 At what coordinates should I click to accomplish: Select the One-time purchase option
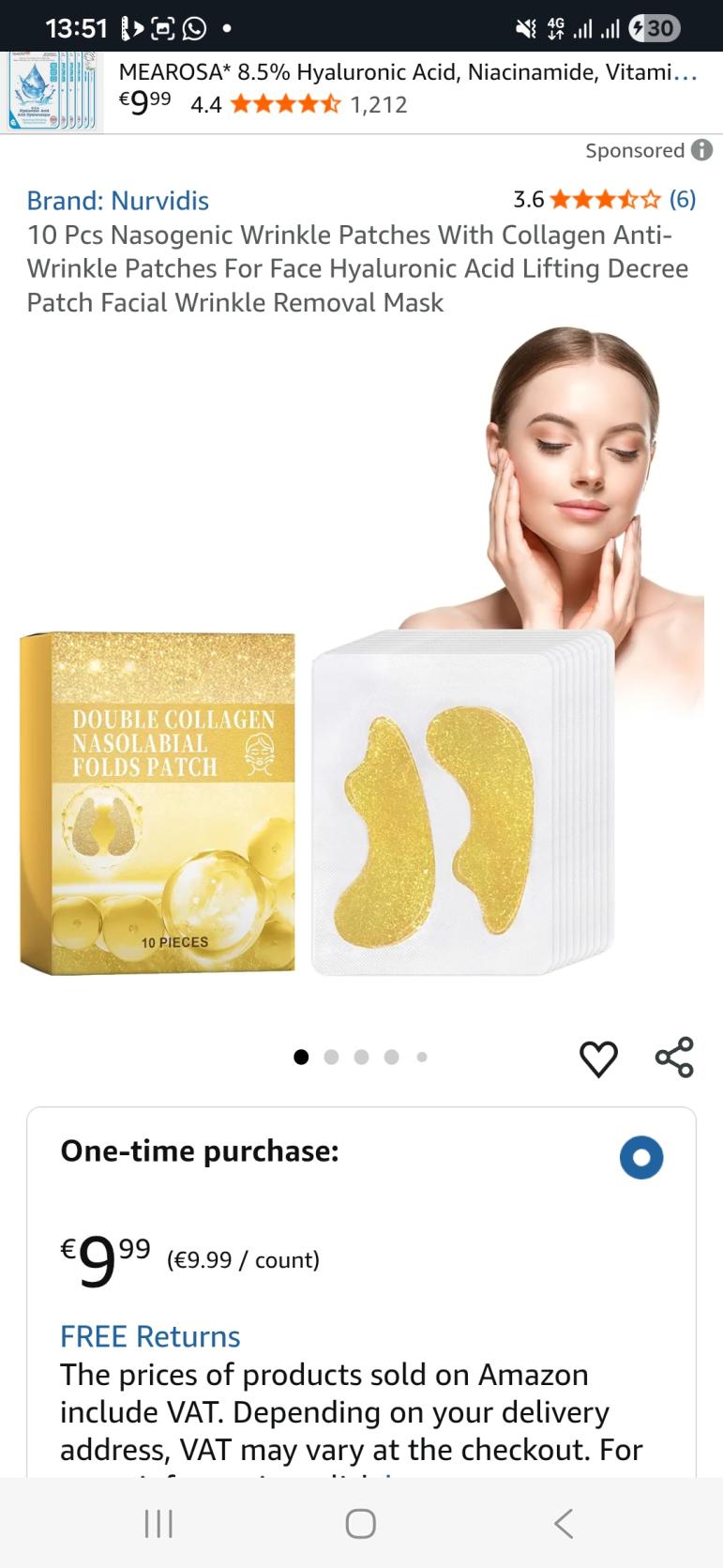(x=641, y=1156)
